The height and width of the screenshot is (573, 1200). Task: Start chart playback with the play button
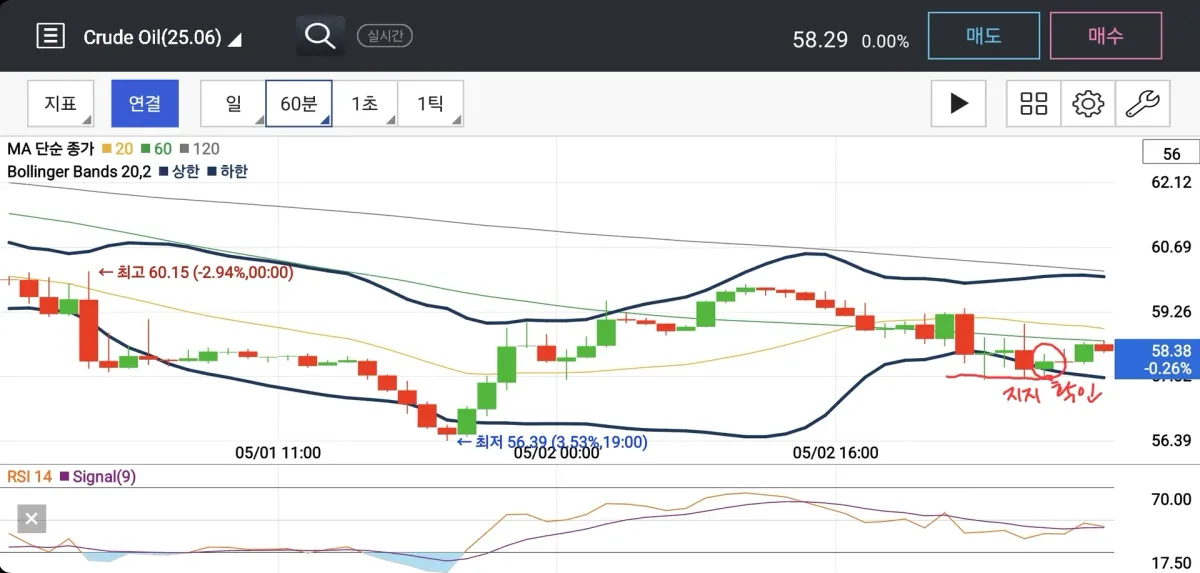(x=959, y=103)
